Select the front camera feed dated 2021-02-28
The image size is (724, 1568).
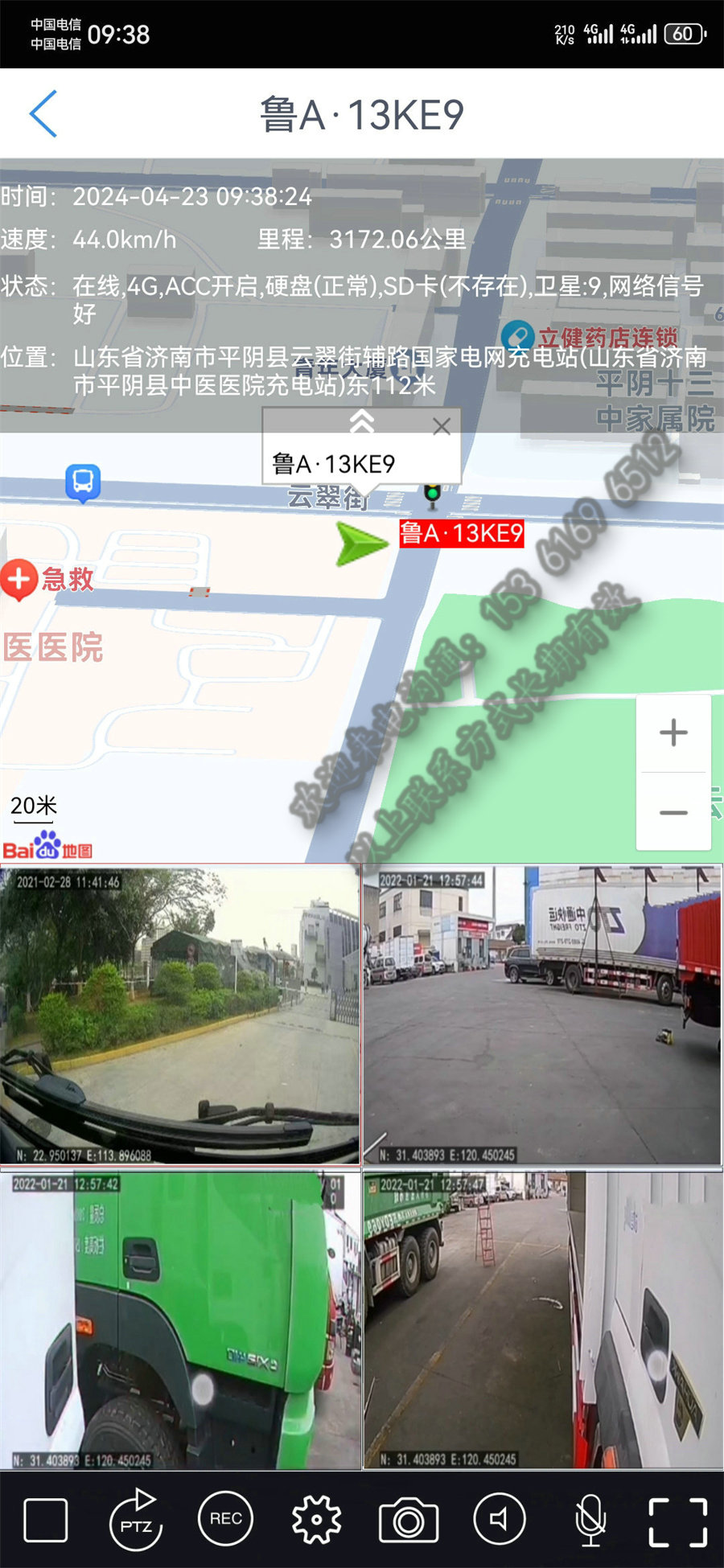[x=180, y=1015]
